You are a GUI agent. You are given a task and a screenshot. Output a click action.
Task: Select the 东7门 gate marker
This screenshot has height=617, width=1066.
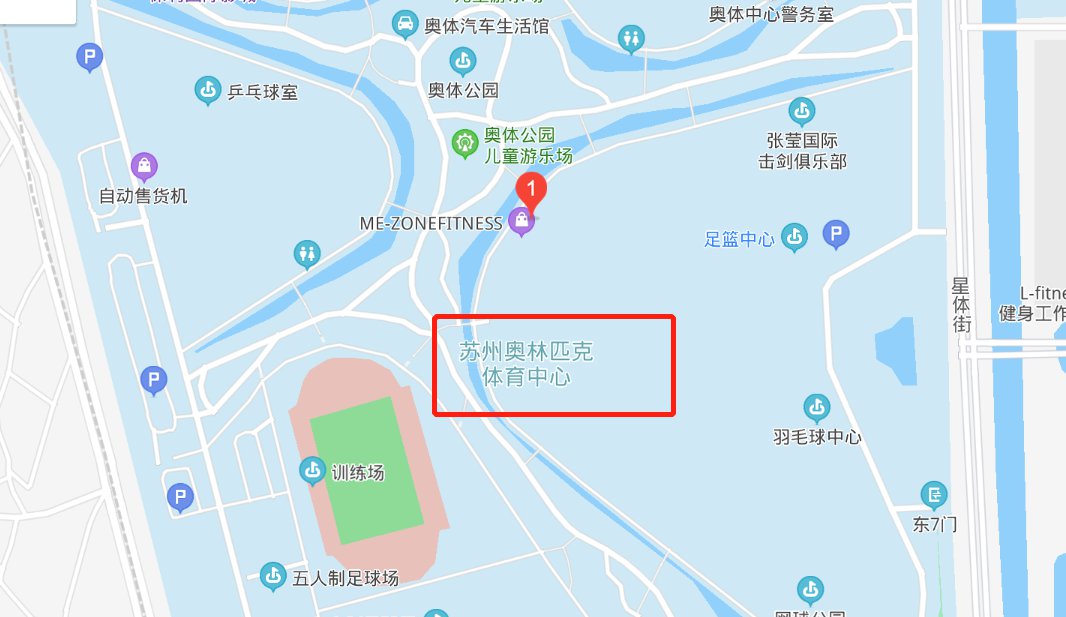(934, 494)
